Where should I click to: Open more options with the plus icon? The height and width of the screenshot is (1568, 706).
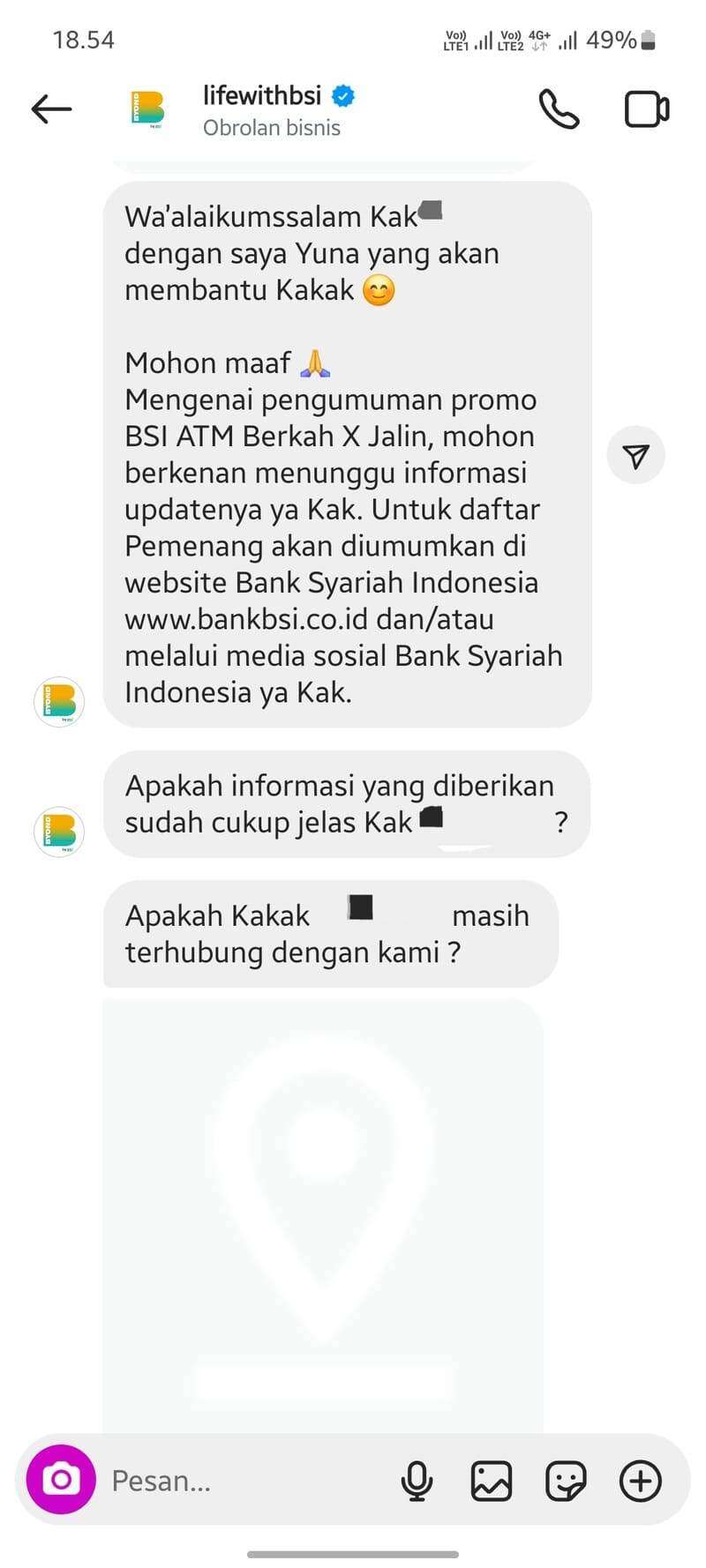coord(641,1480)
